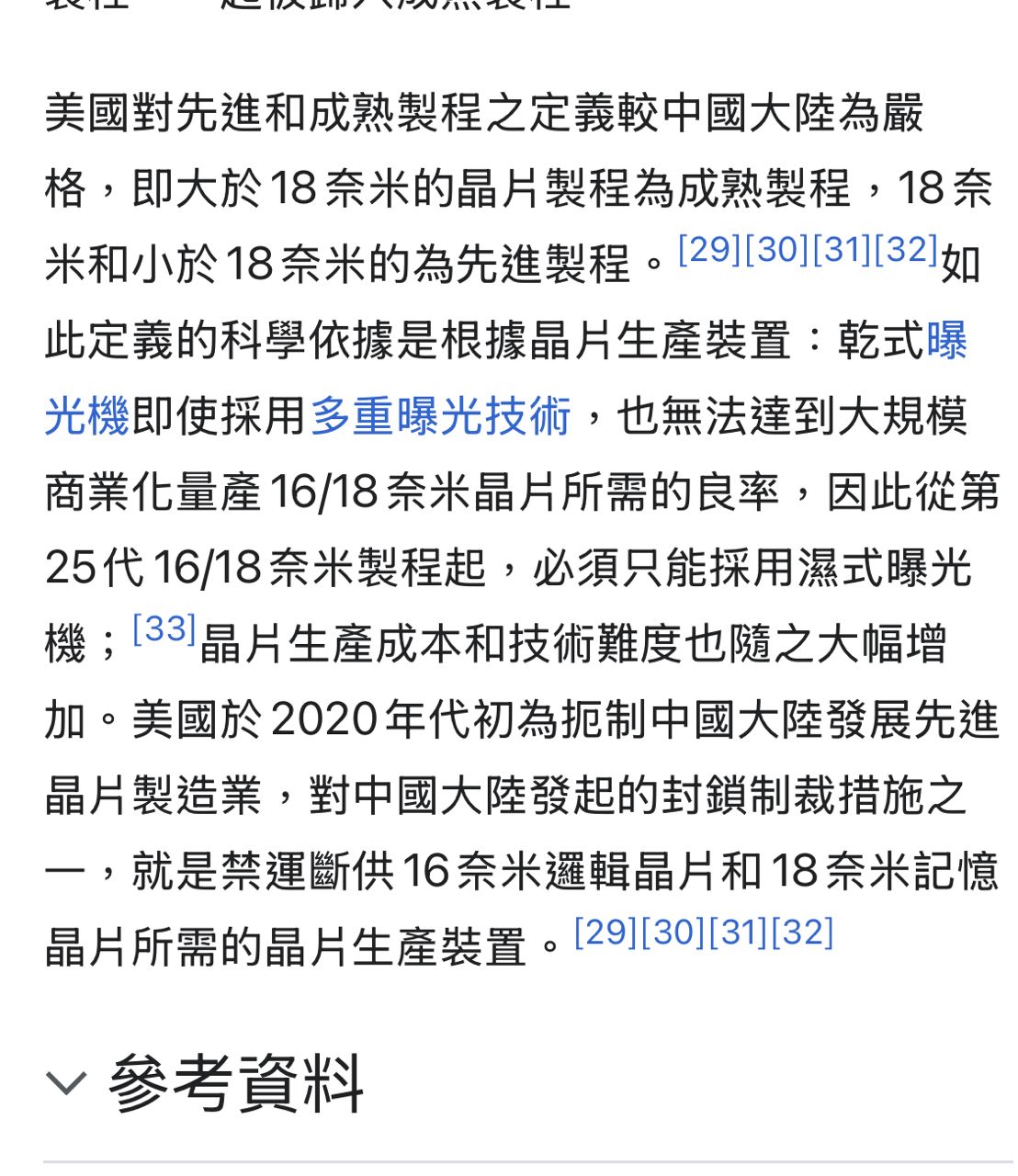
Task: View citation [31] at the paragraph's end
Action: 738,933
